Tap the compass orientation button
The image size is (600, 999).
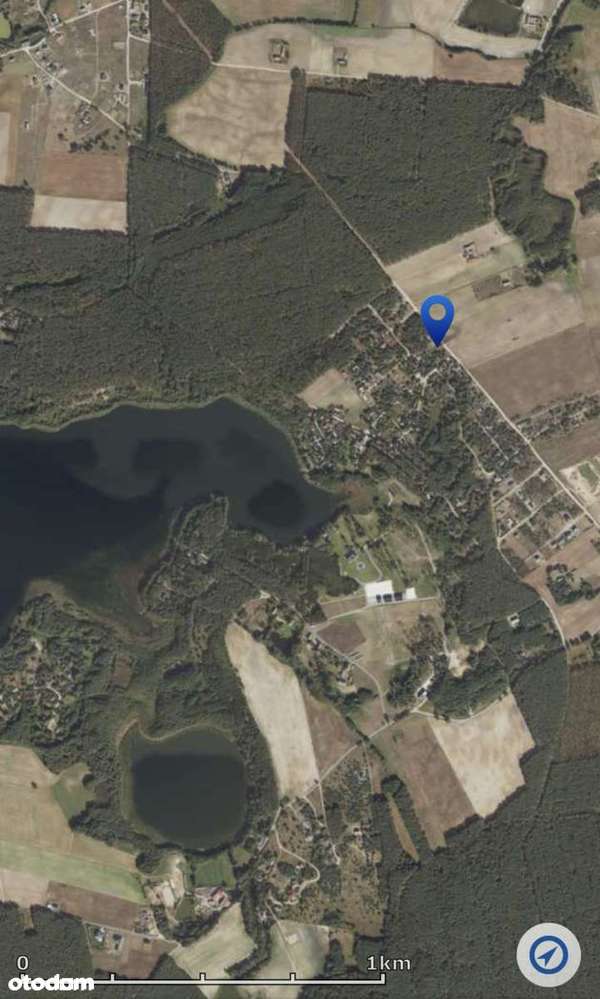[x=548, y=955]
